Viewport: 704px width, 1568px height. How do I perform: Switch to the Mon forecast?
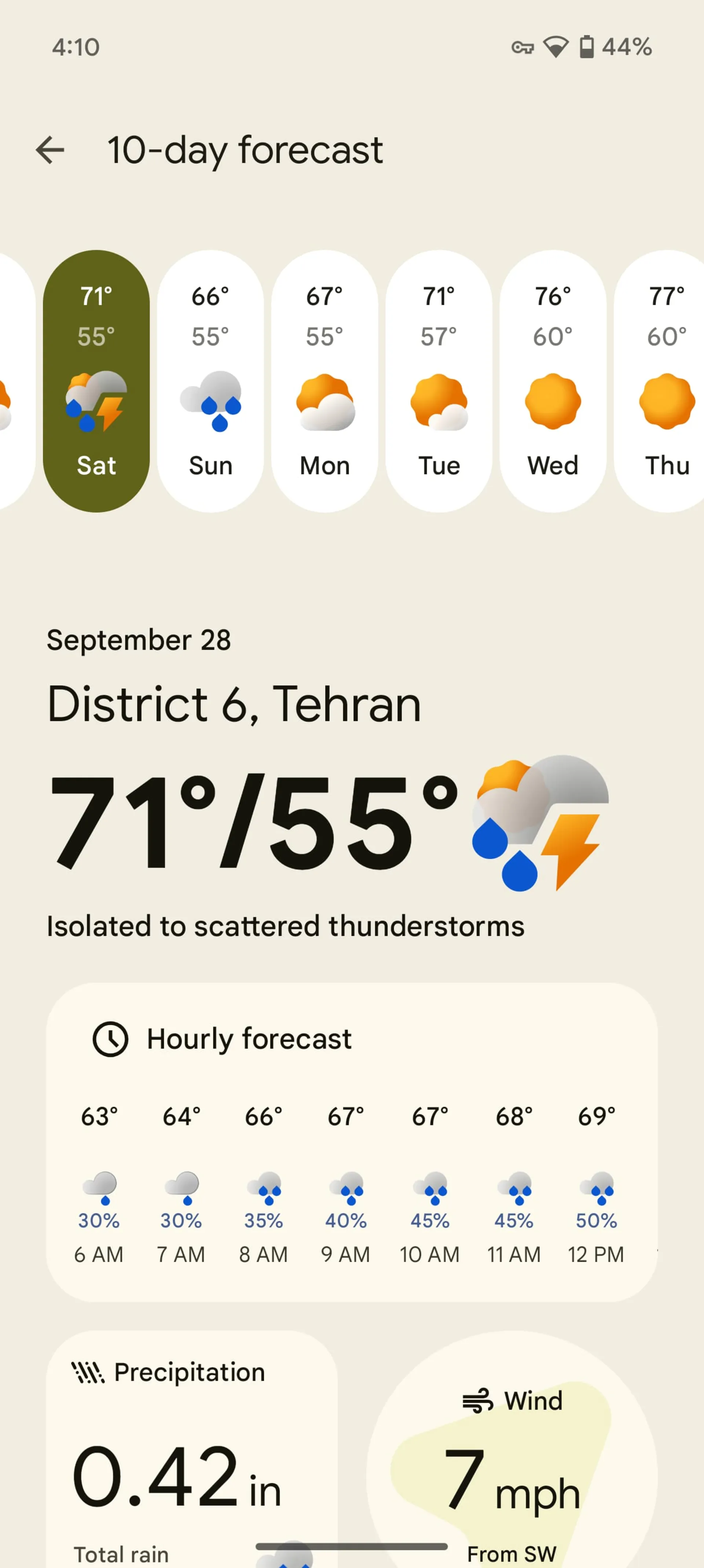(x=324, y=381)
